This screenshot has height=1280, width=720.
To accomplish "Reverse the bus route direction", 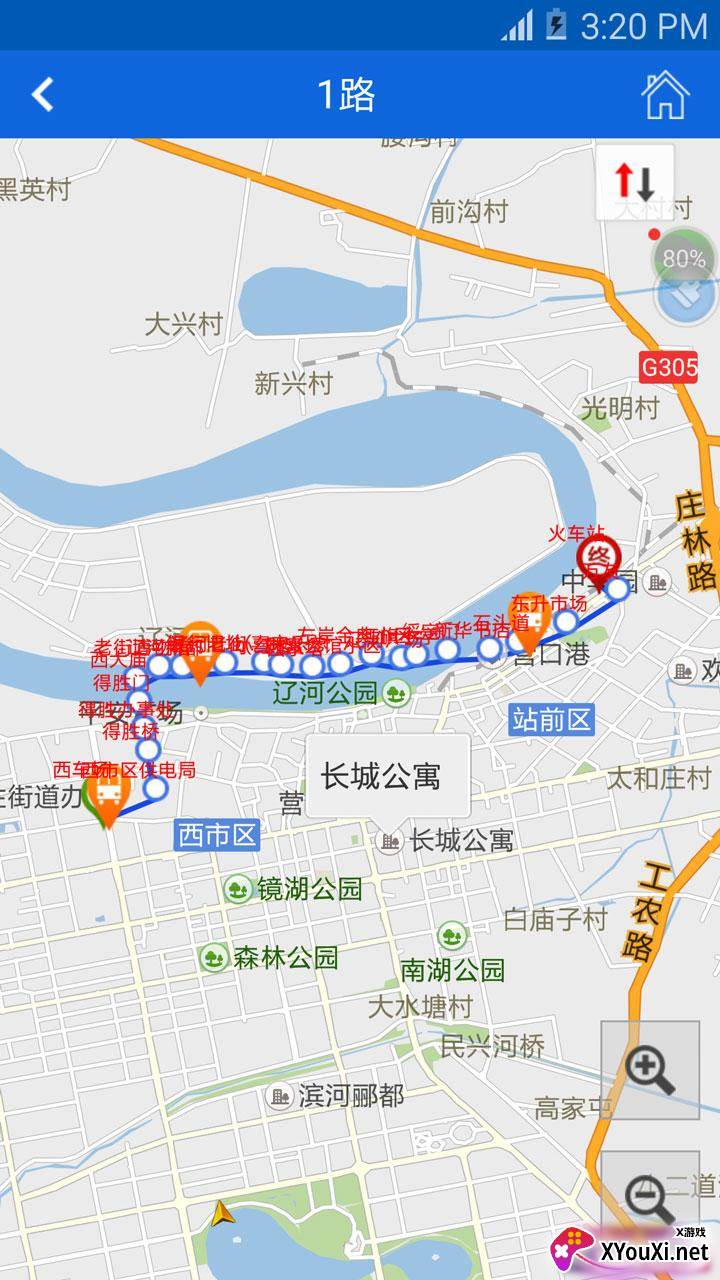I will (x=635, y=182).
